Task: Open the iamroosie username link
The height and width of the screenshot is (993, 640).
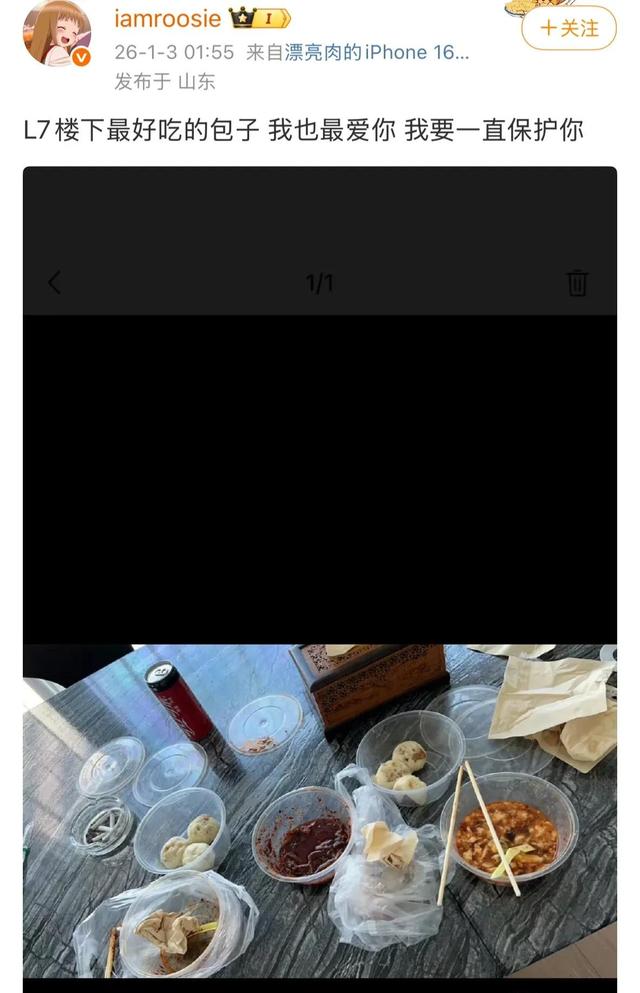Action: 167,18
